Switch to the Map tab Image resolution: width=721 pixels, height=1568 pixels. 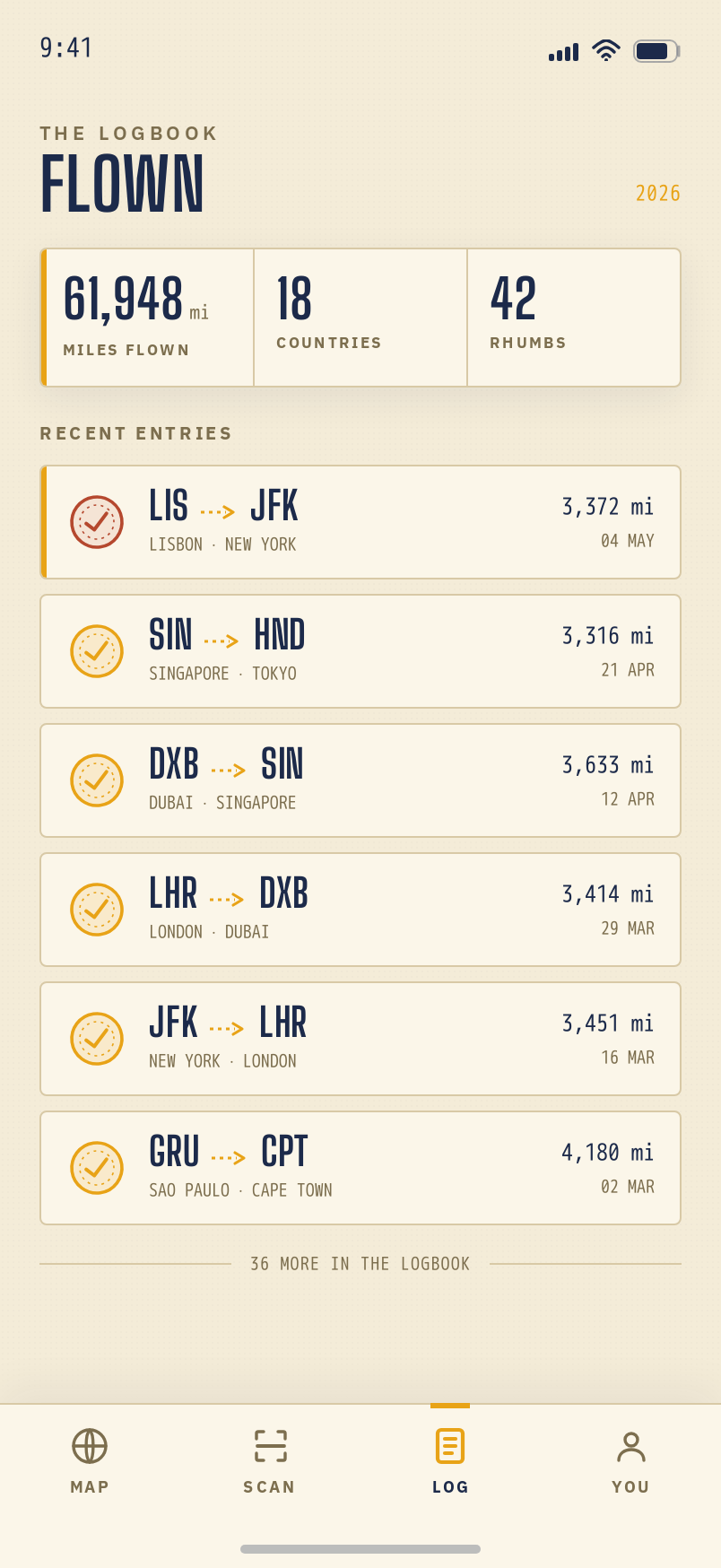point(90,1461)
